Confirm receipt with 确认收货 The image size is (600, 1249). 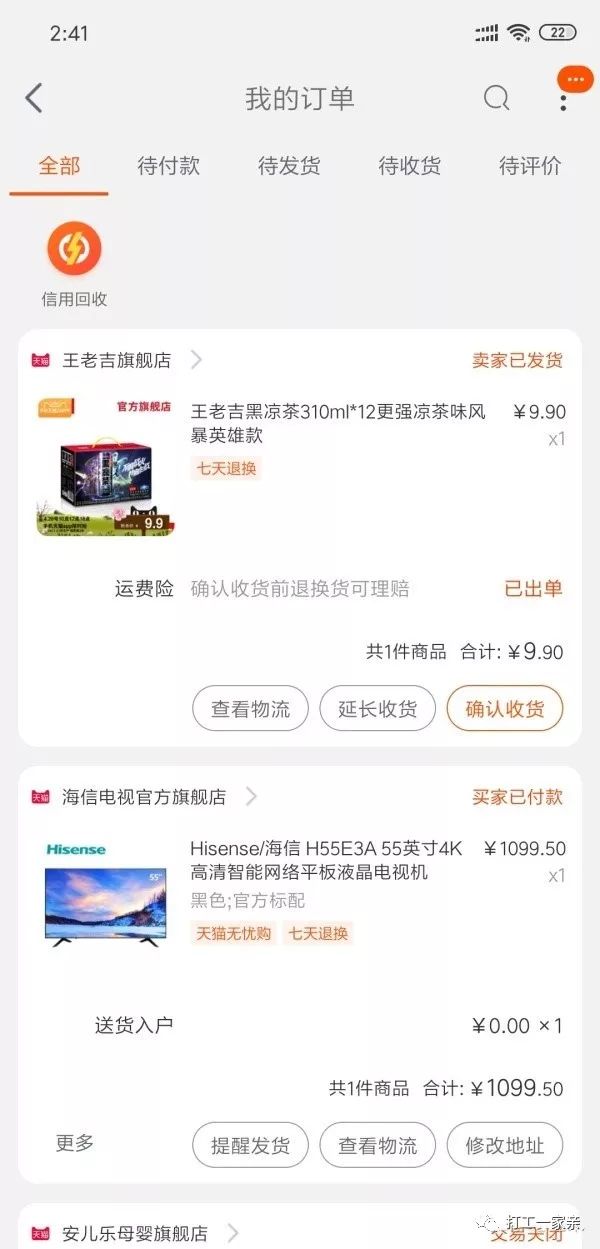(505, 709)
